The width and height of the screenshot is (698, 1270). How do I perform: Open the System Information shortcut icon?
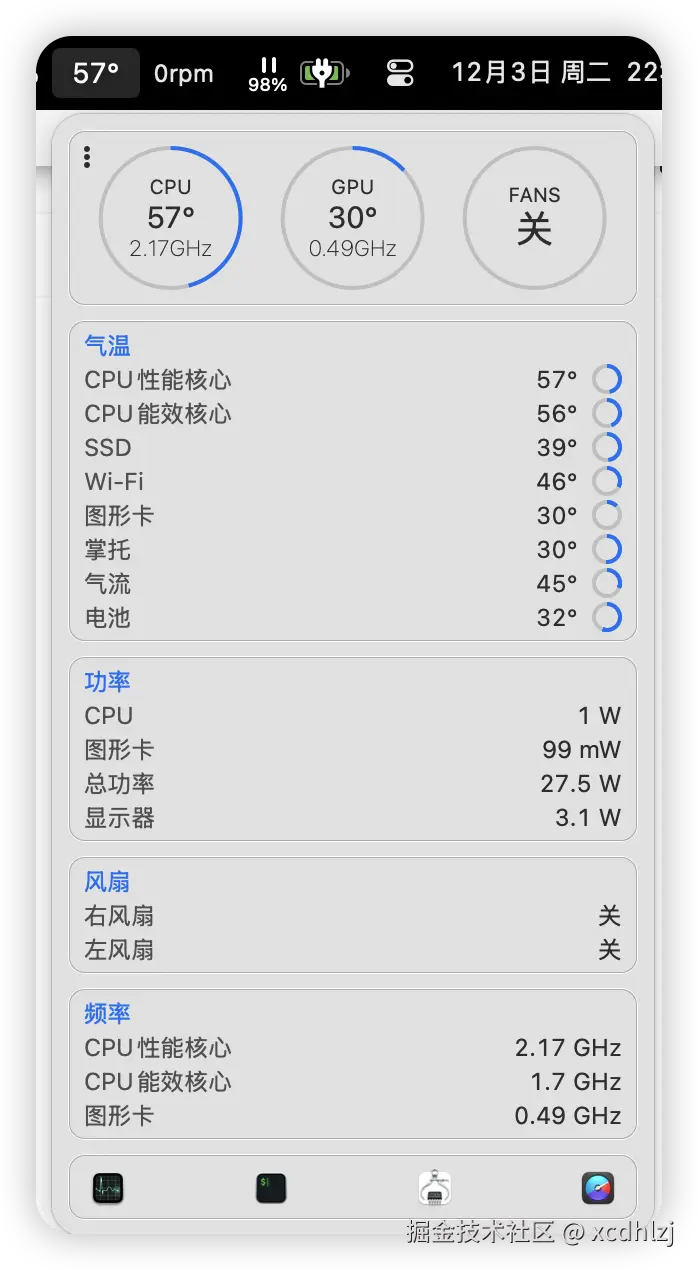[435, 1188]
